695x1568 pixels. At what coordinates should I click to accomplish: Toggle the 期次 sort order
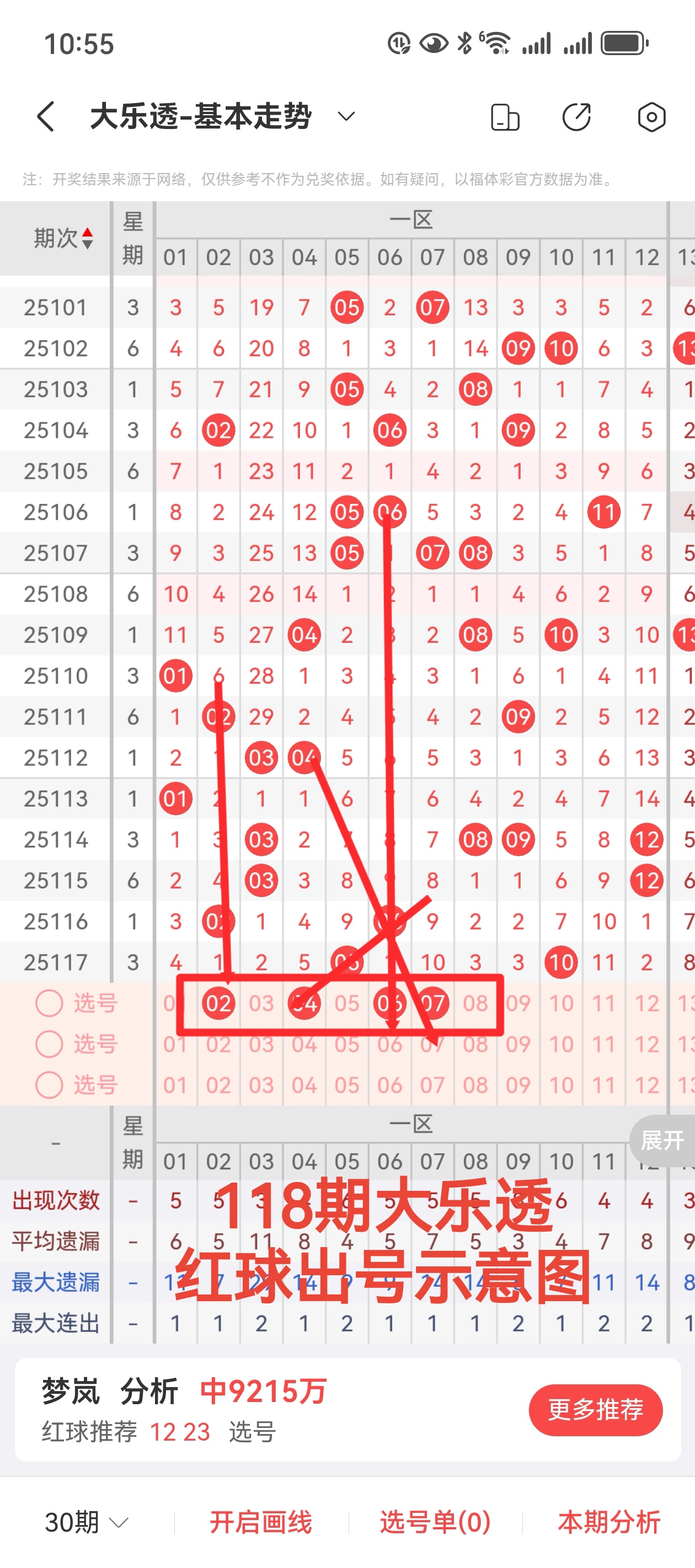[x=64, y=238]
